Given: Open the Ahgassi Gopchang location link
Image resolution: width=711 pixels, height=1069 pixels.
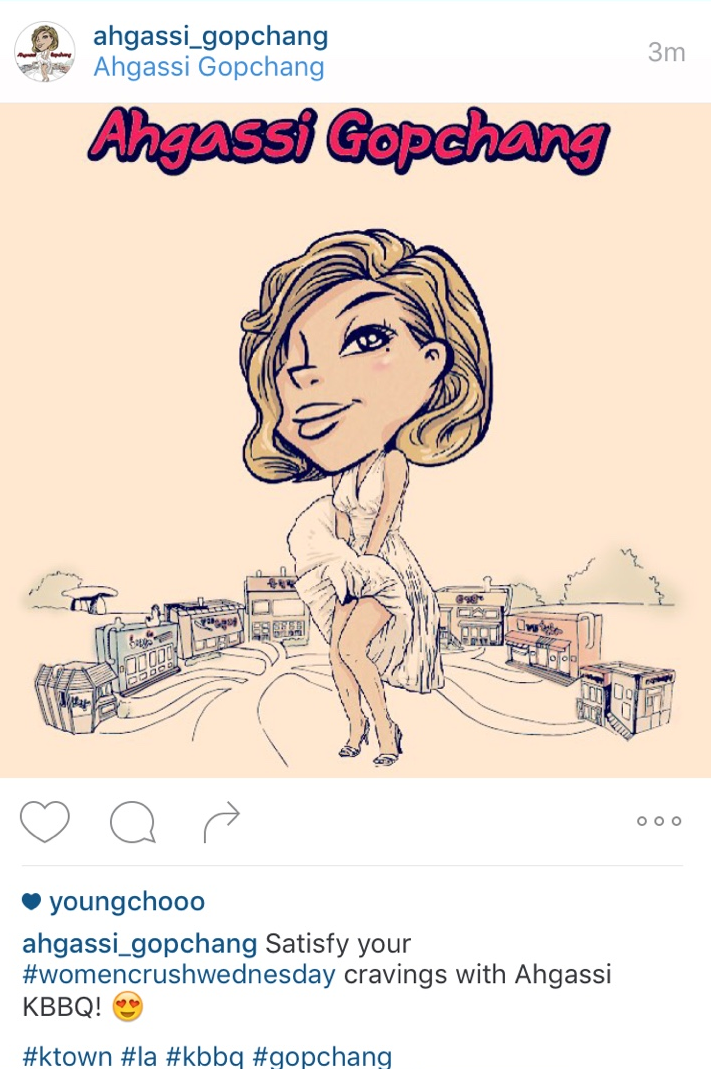Looking at the screenshot, I should click(x=208, y=68).
